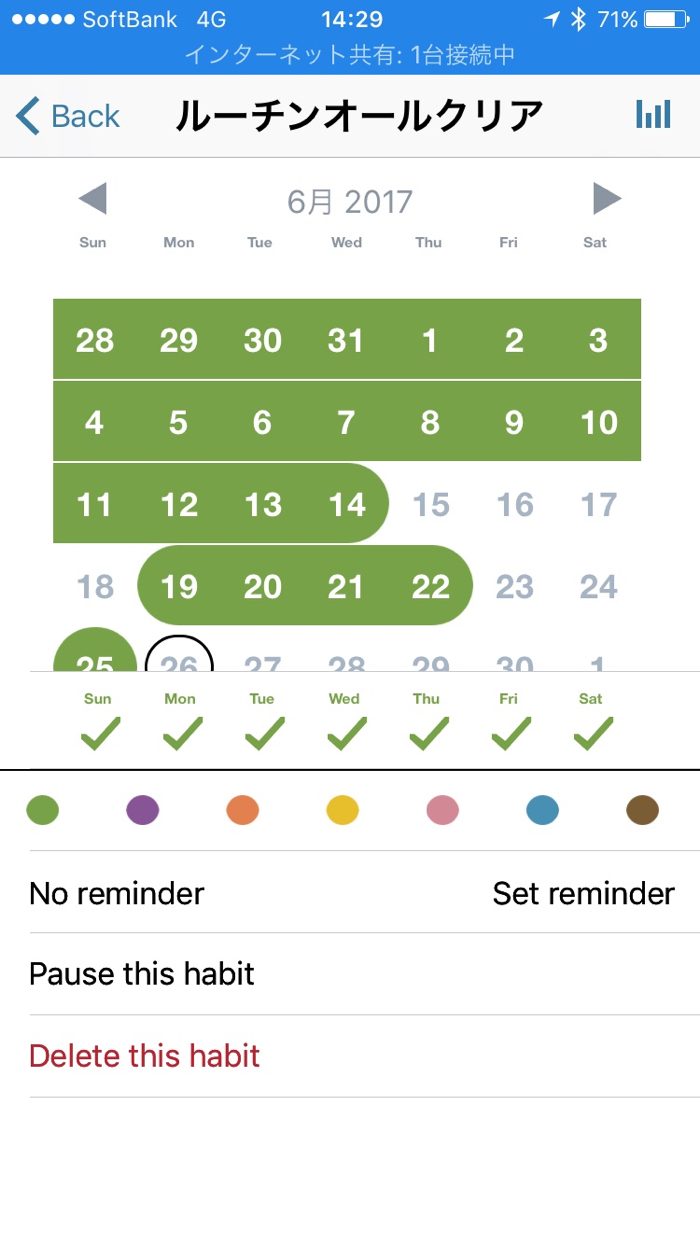Open the statistics bar chart

point(653,115)
